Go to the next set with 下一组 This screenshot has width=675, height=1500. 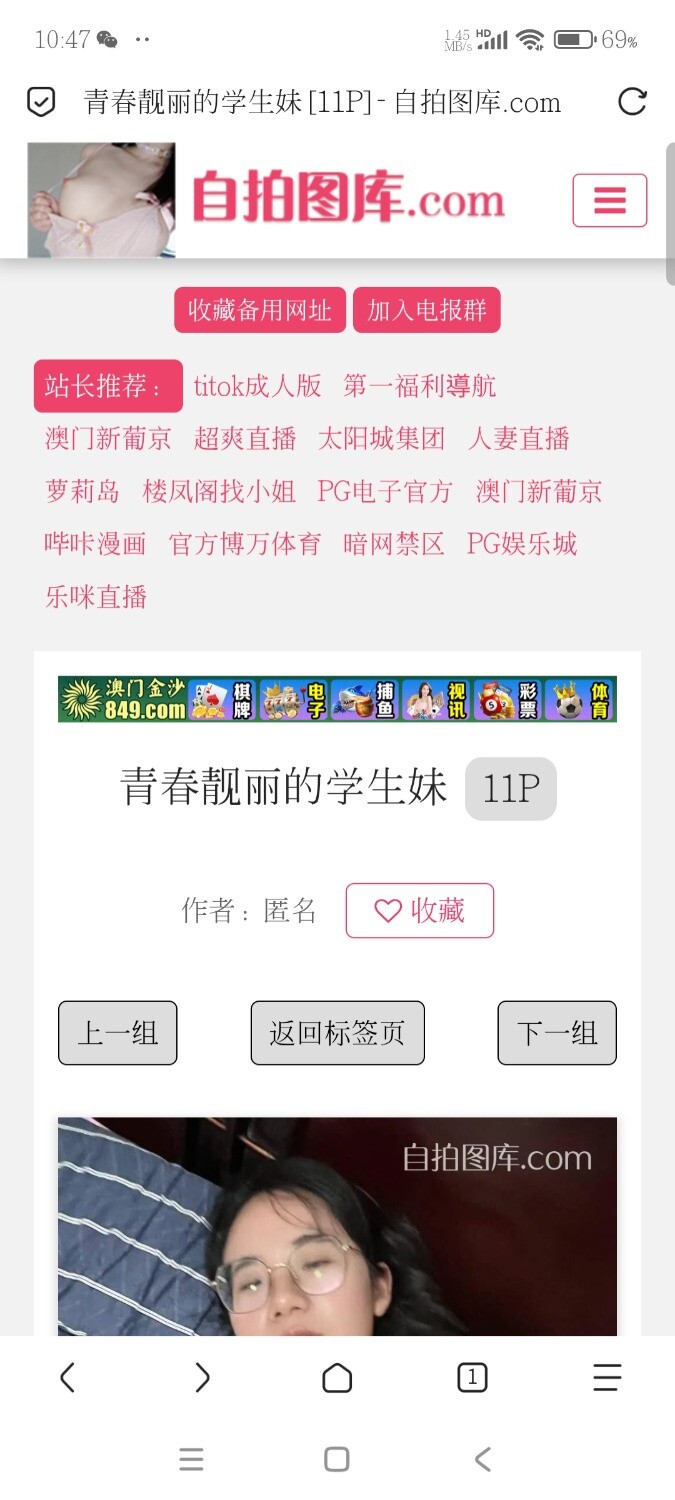tap(556, 1032)
